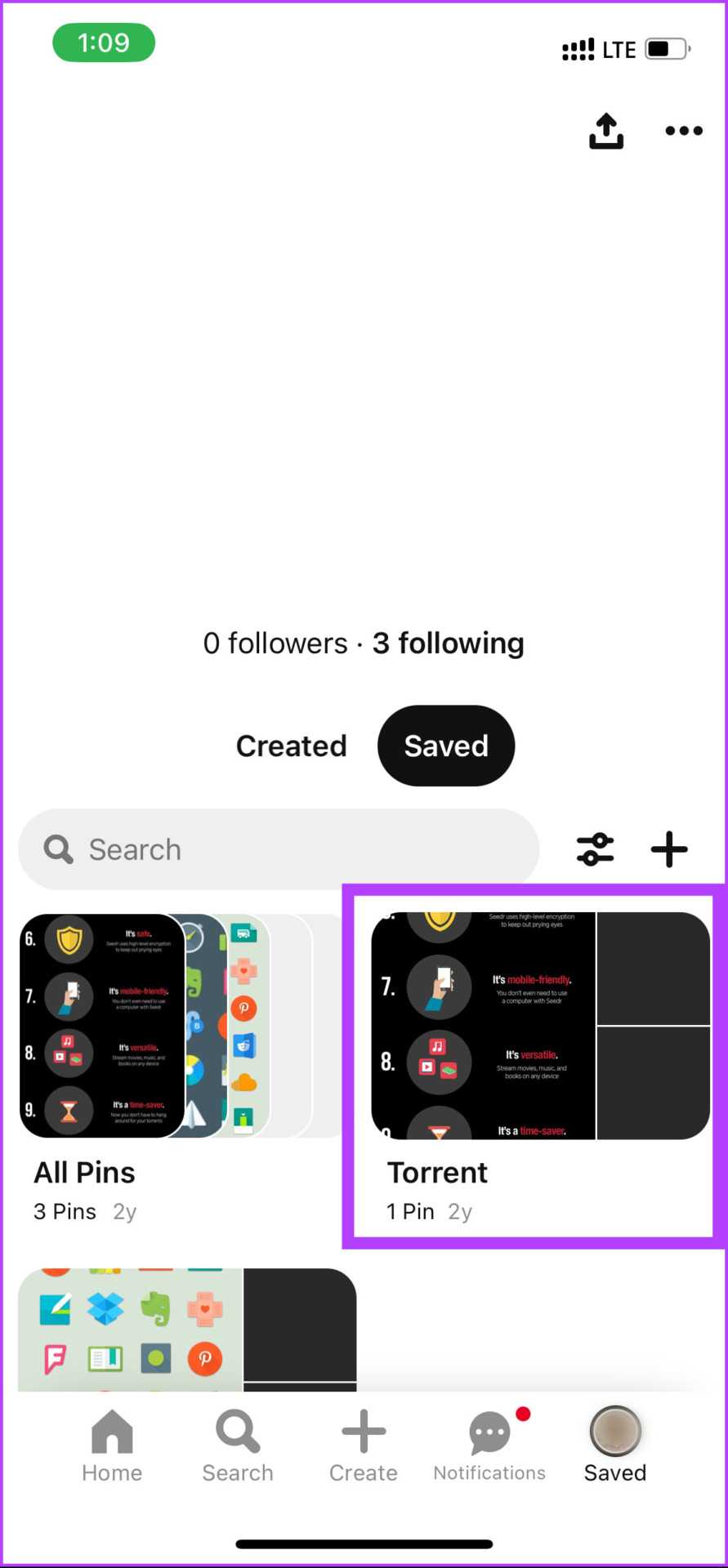View the 3 following list
The image size is (728, 1568).
point(448,644)
